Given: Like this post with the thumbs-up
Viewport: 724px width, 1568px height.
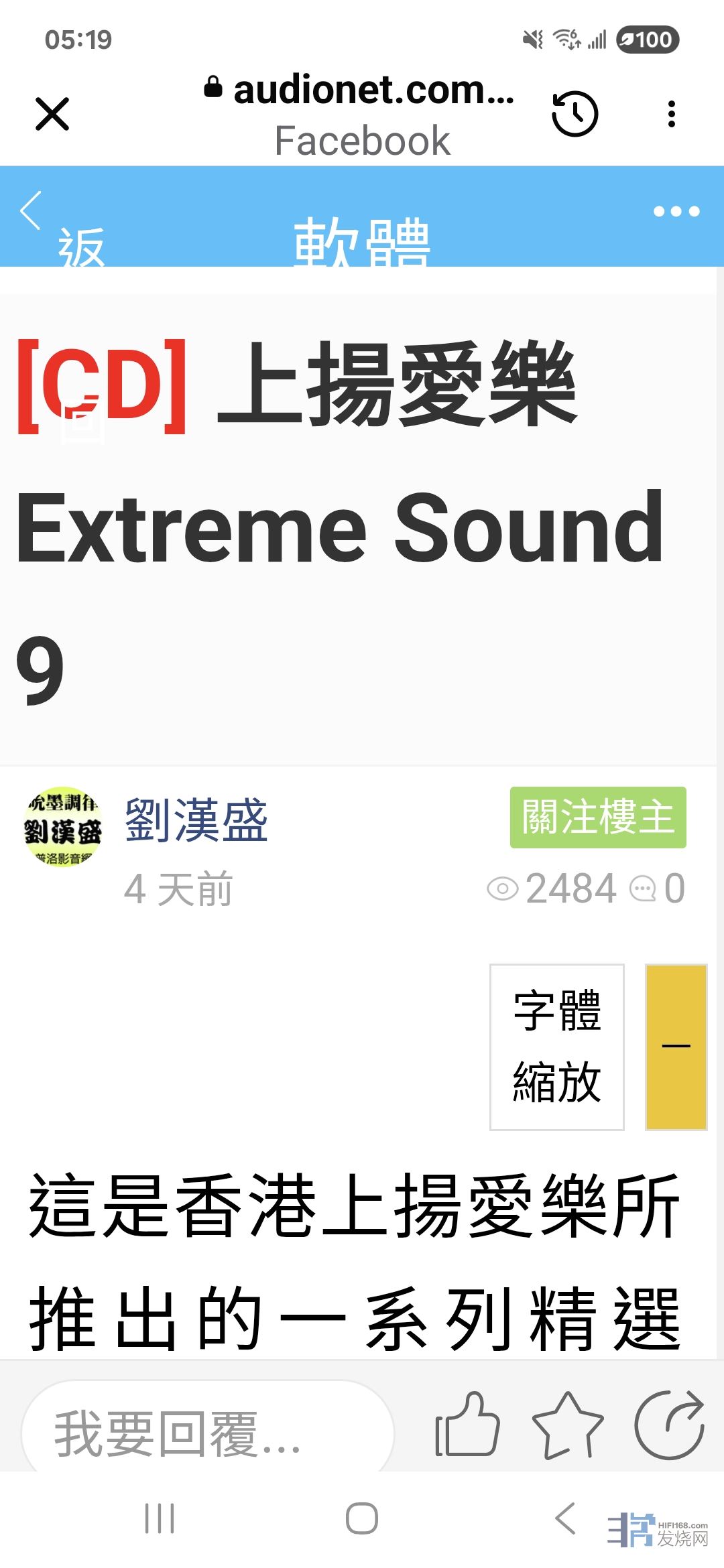Looking at the screenshot, I should point(468,1426).
